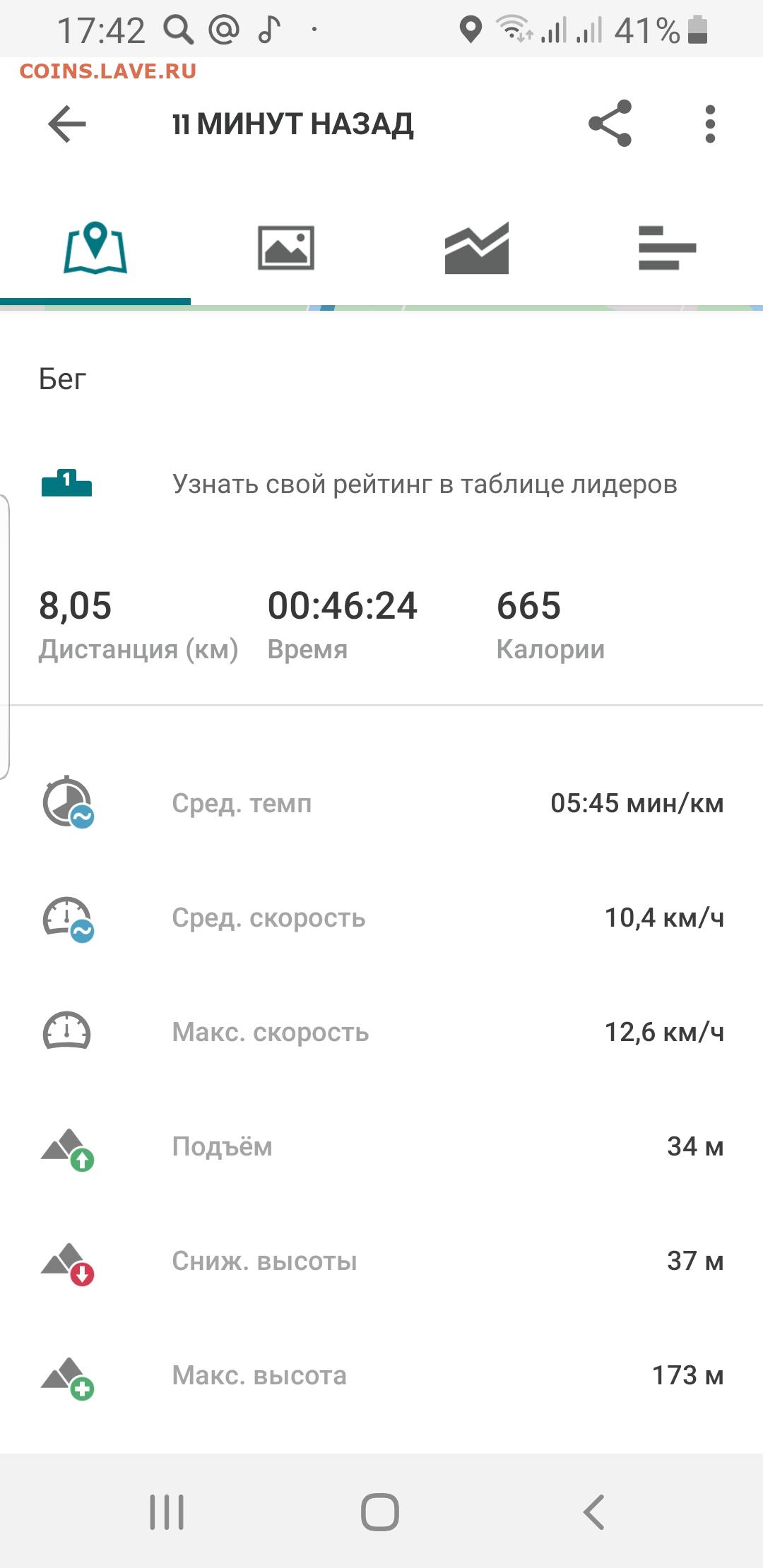
Task: Open the three-dot overflow menu
Action: pyautogui.click(x=710, y=124)
